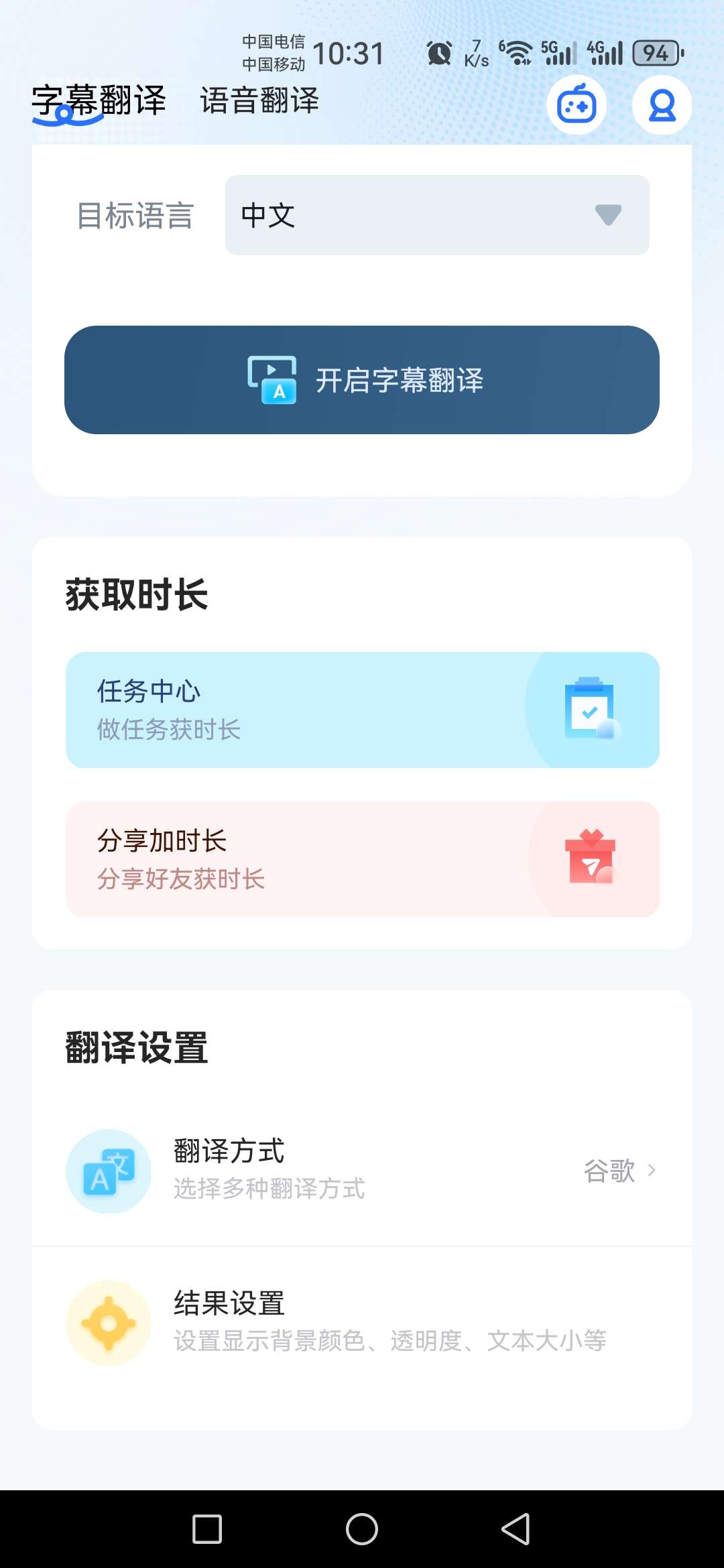Screen dimensions: 724x1568
Task: Open the user profile icon
Action: click(662, 105)
